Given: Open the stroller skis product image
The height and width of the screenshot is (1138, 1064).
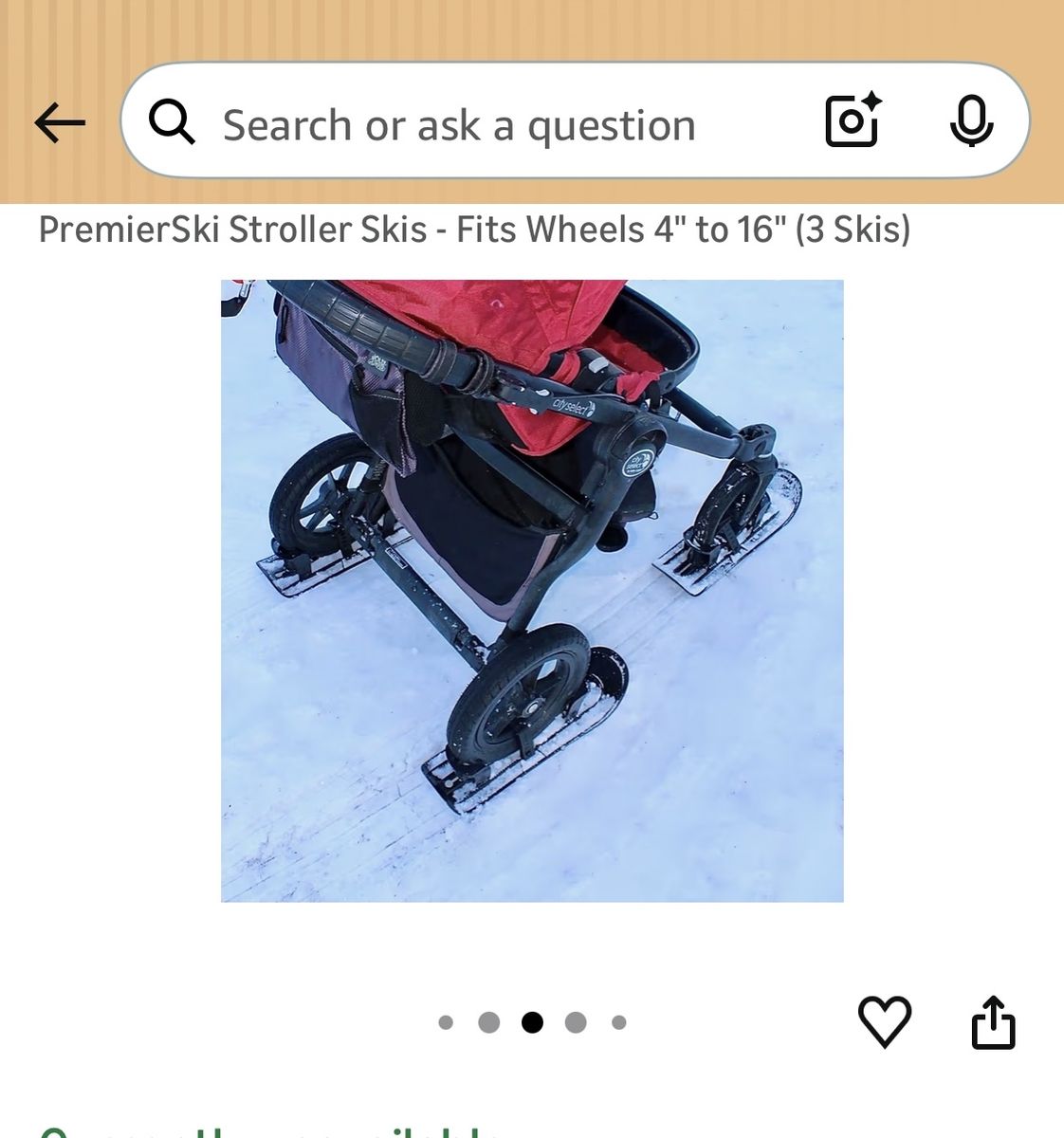Looking at the screenshot, I should pos(532,590).
